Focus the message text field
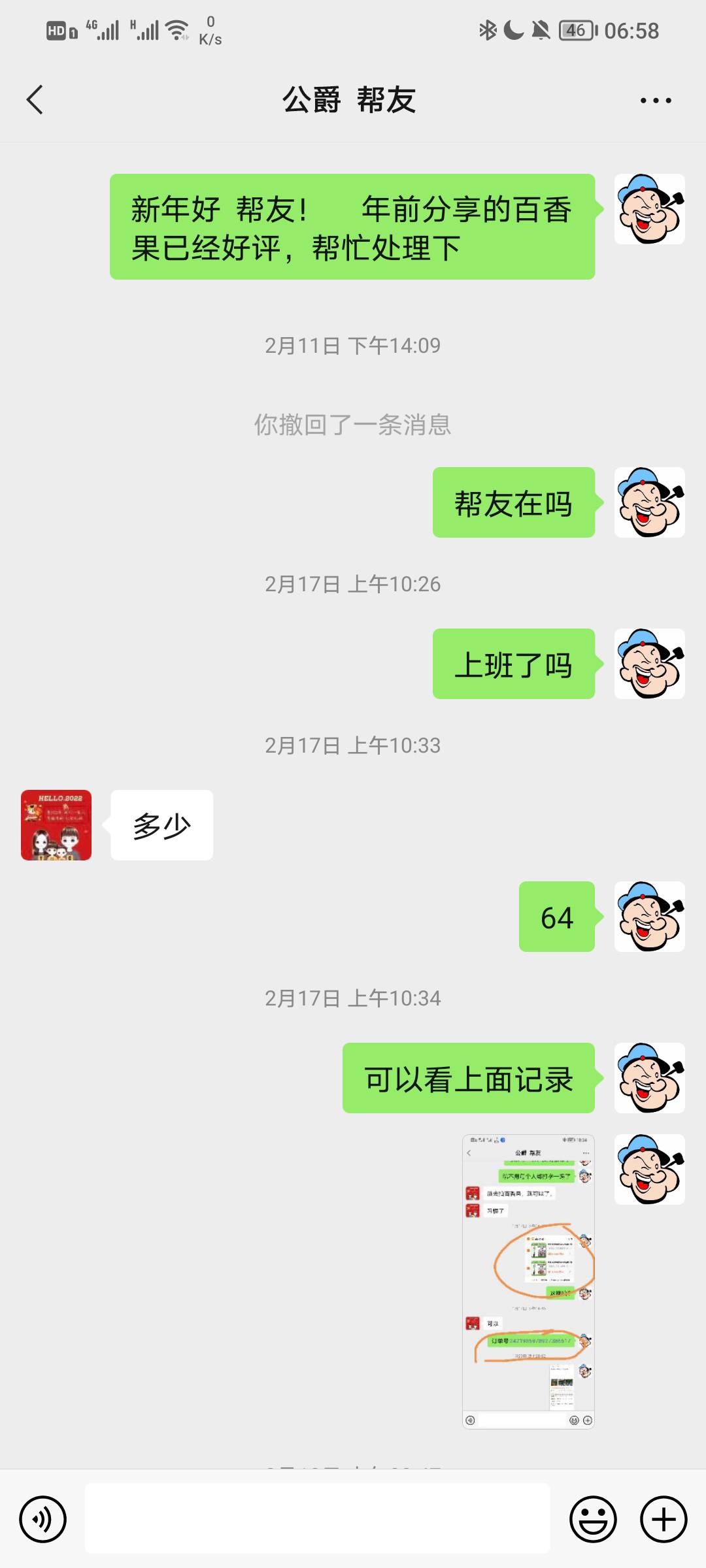Screen dimensions: 706x1568 click(x=317, y=1519)
